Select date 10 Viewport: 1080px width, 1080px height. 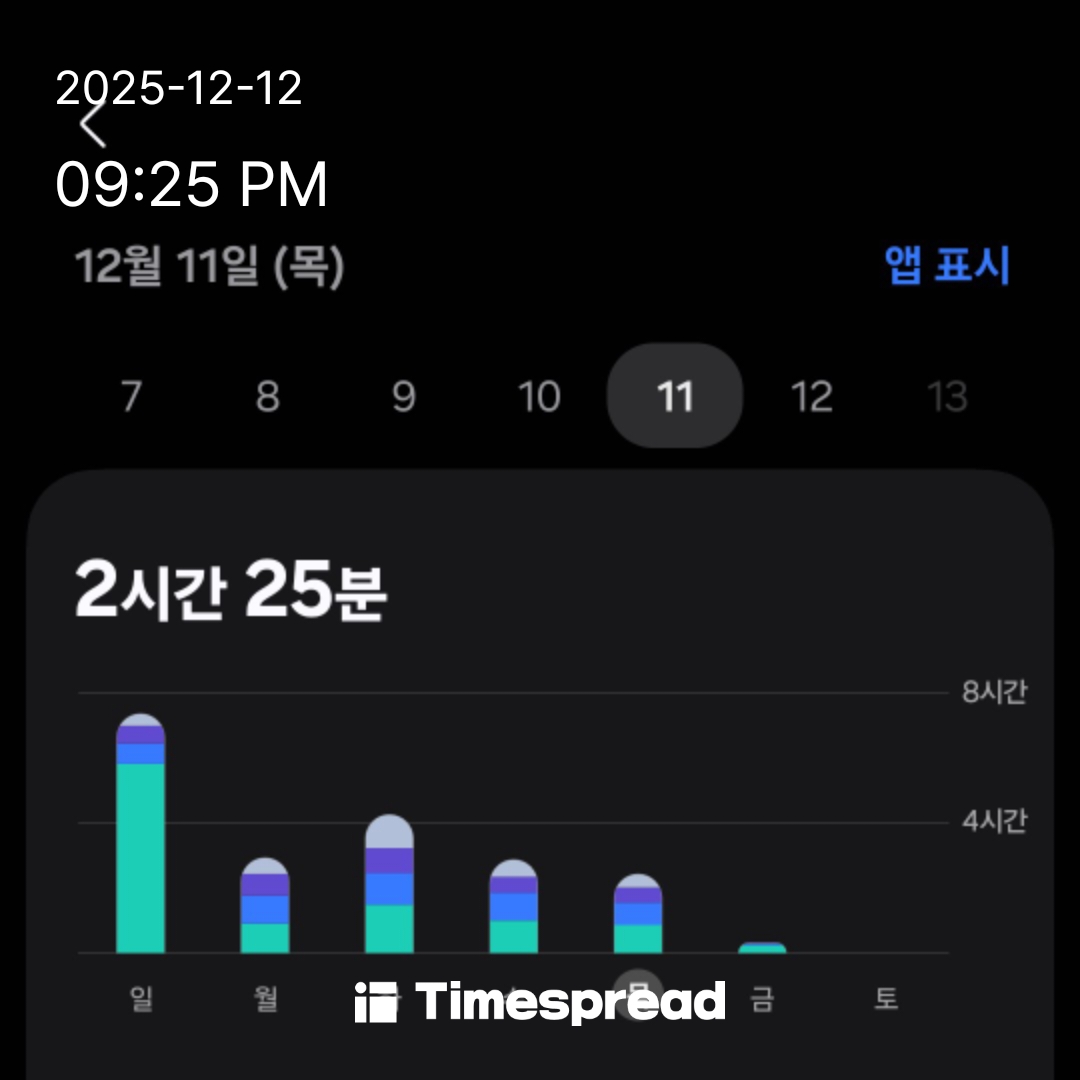(539, 397)
